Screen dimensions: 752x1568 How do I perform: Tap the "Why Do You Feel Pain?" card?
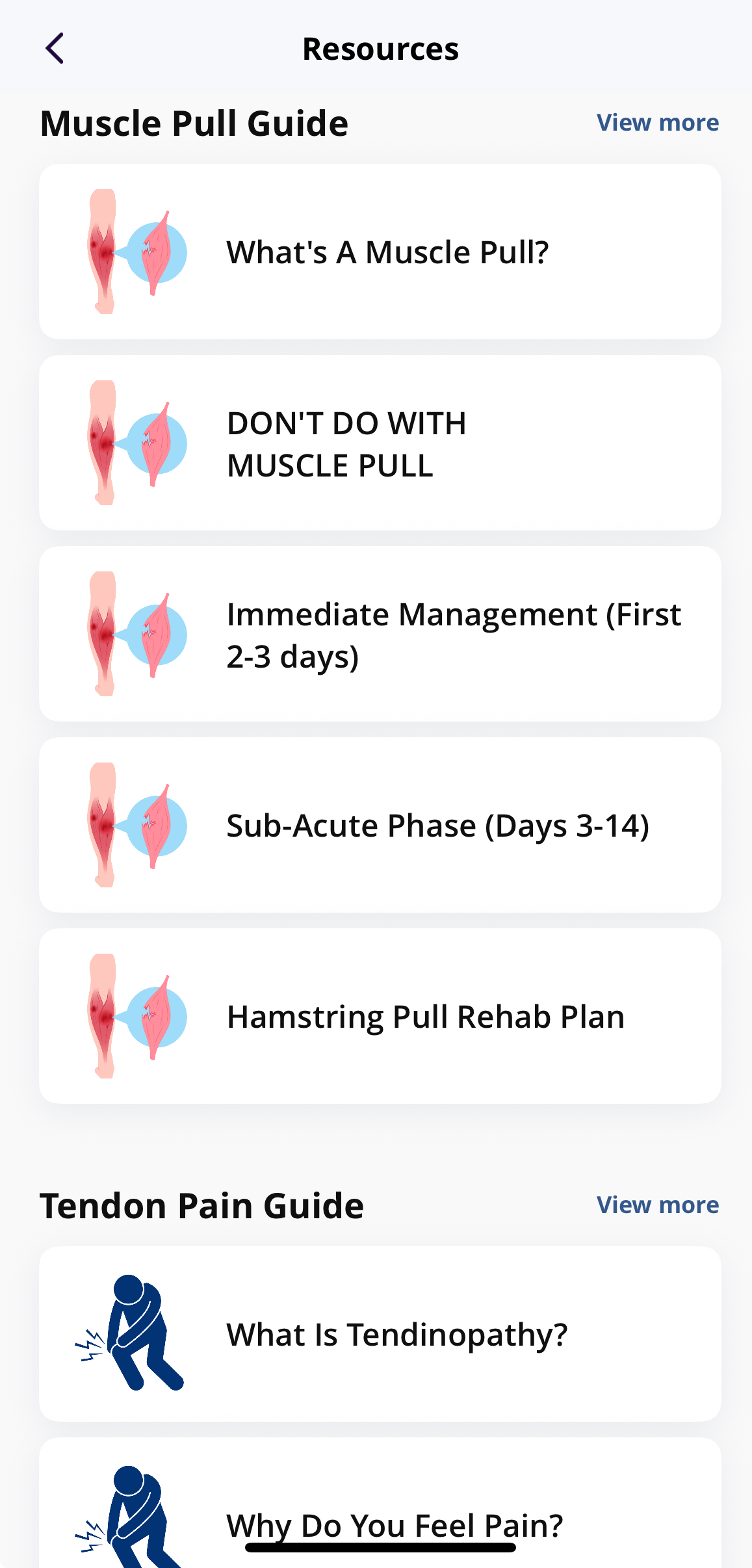click(x=380, y=1503)
